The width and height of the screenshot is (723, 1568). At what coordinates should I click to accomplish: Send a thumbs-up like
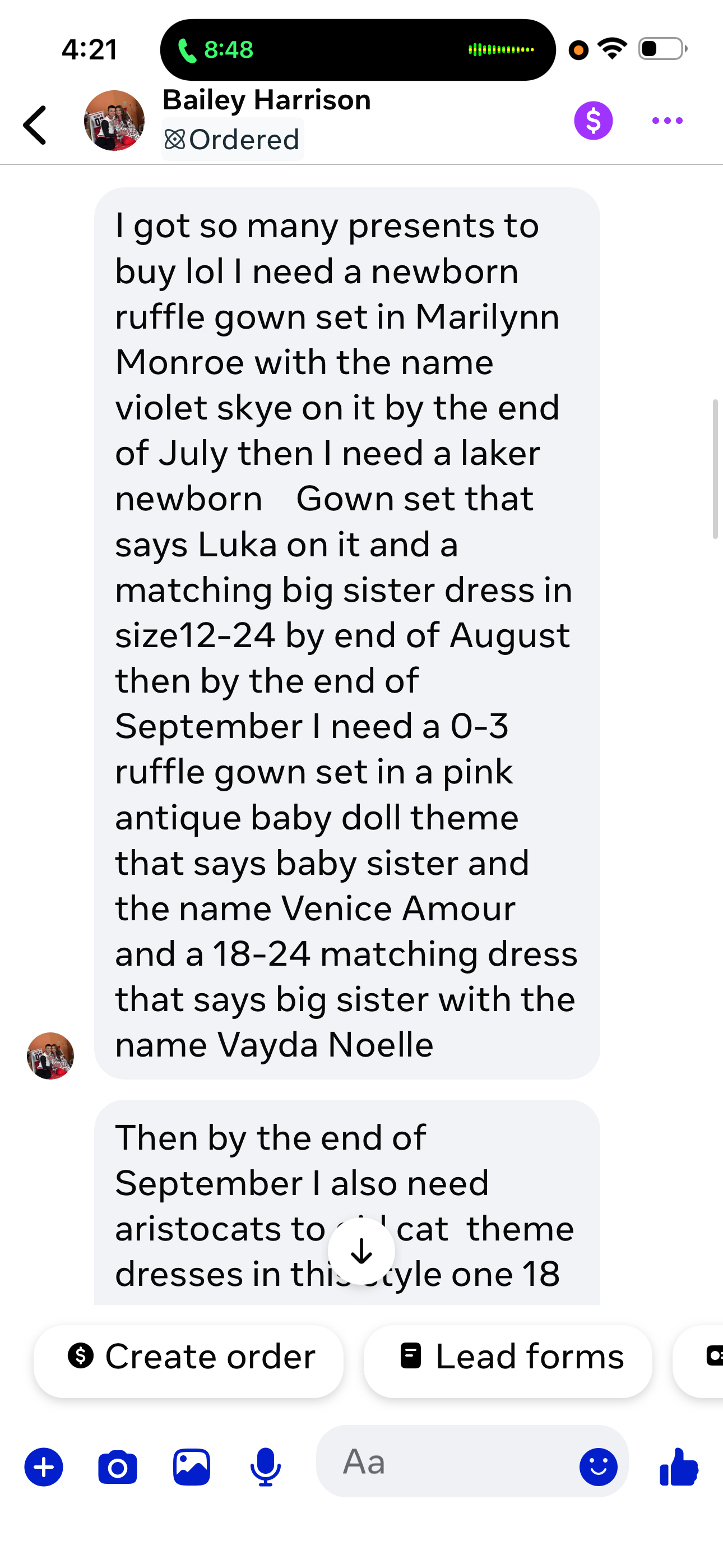(x=679, y=1467)
